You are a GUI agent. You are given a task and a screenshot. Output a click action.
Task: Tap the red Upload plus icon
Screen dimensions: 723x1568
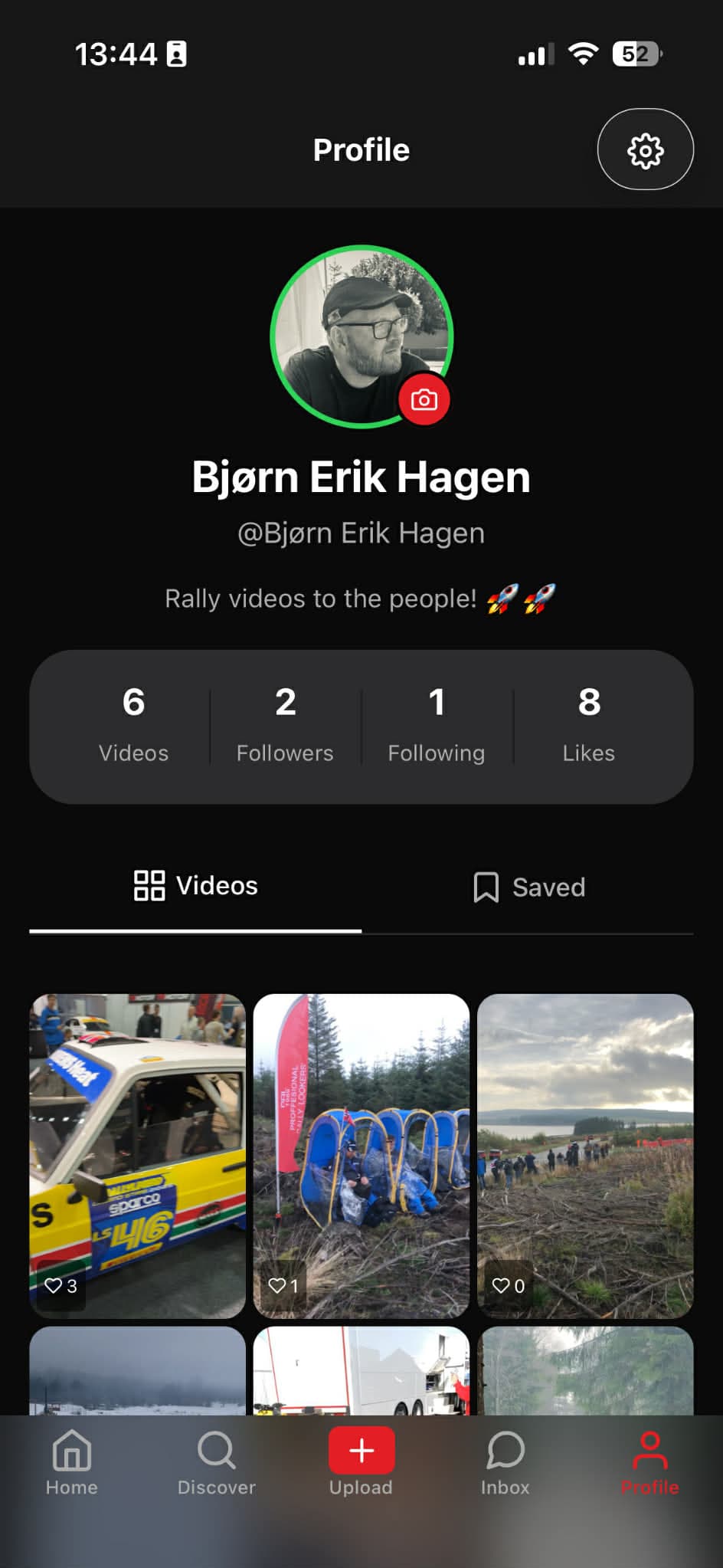361,1451
